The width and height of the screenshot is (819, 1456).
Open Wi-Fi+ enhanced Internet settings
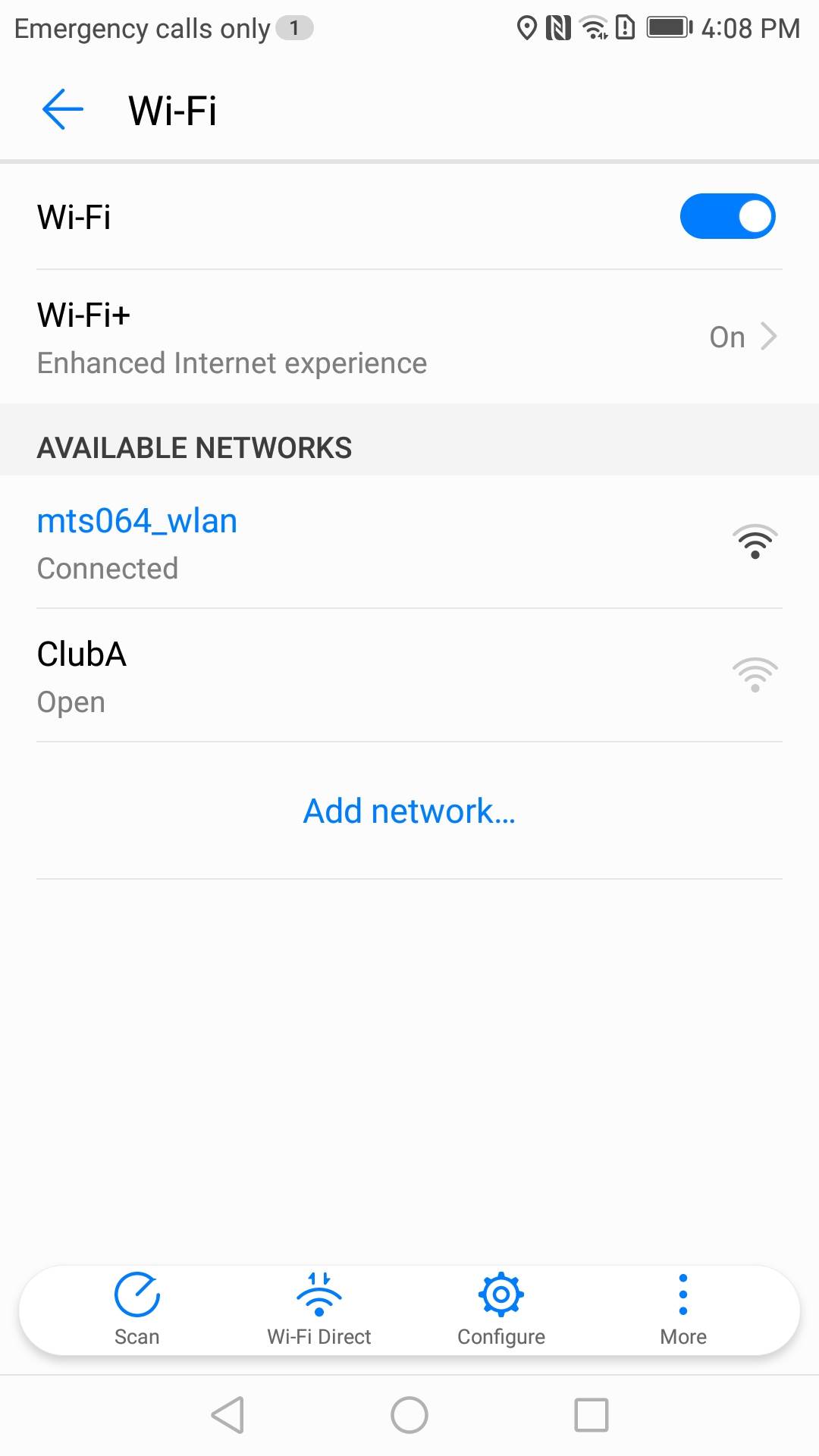[x=409, y=337]
